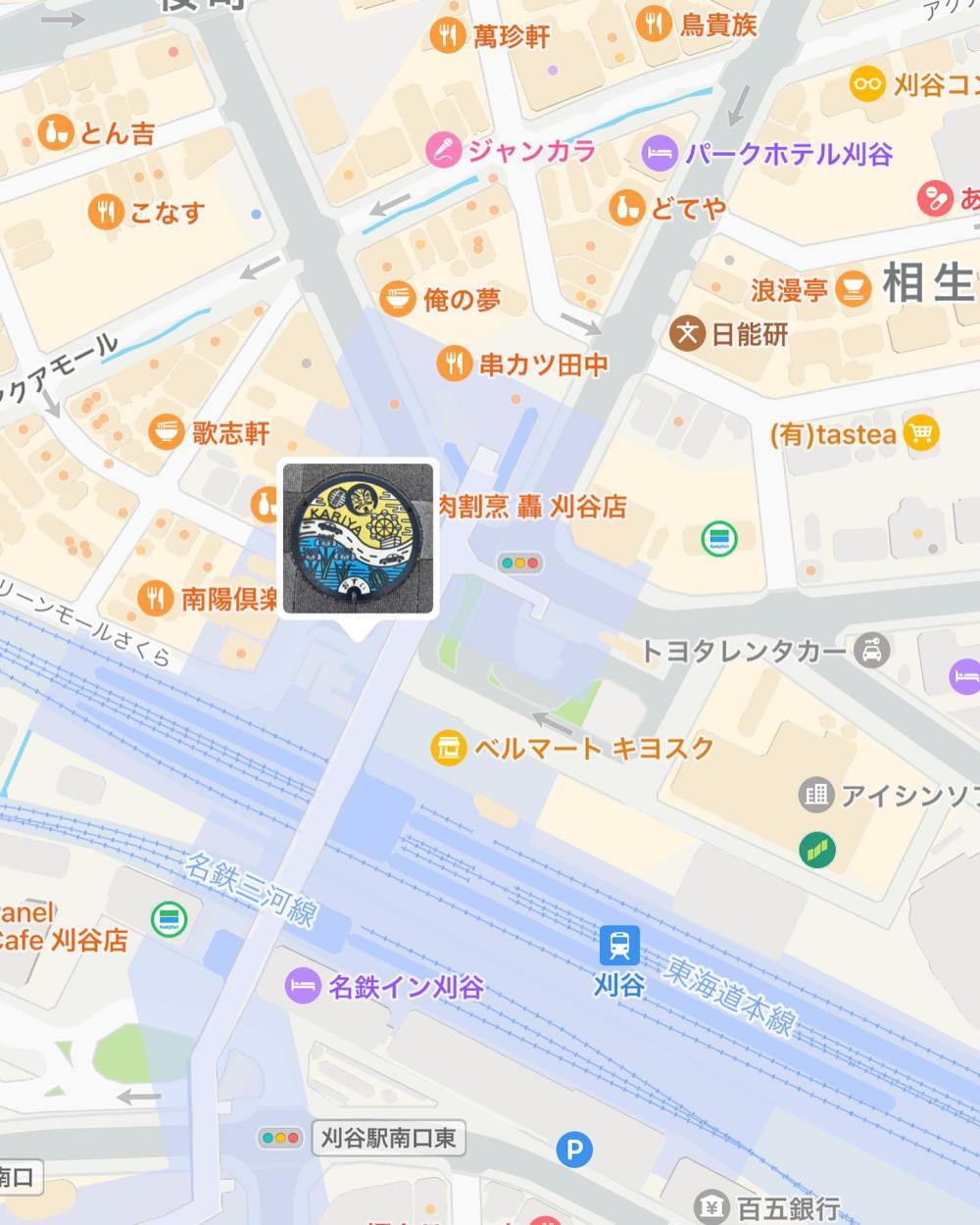980x1225 pixels.
Task: Tap the パークホテル刈谷 hotel marker
Action: click(660, 153)
